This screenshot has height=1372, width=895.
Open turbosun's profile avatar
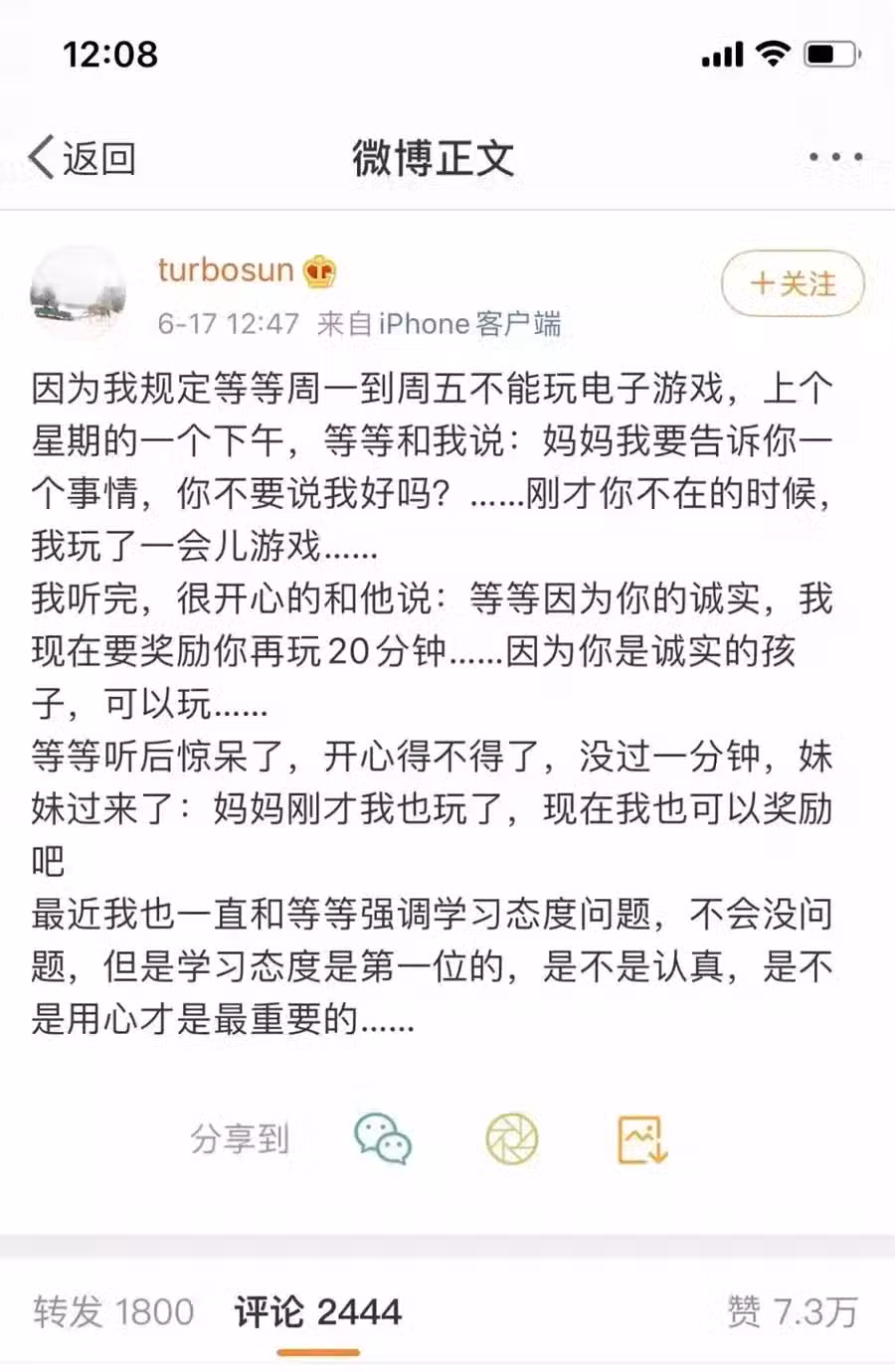[79, 294]
